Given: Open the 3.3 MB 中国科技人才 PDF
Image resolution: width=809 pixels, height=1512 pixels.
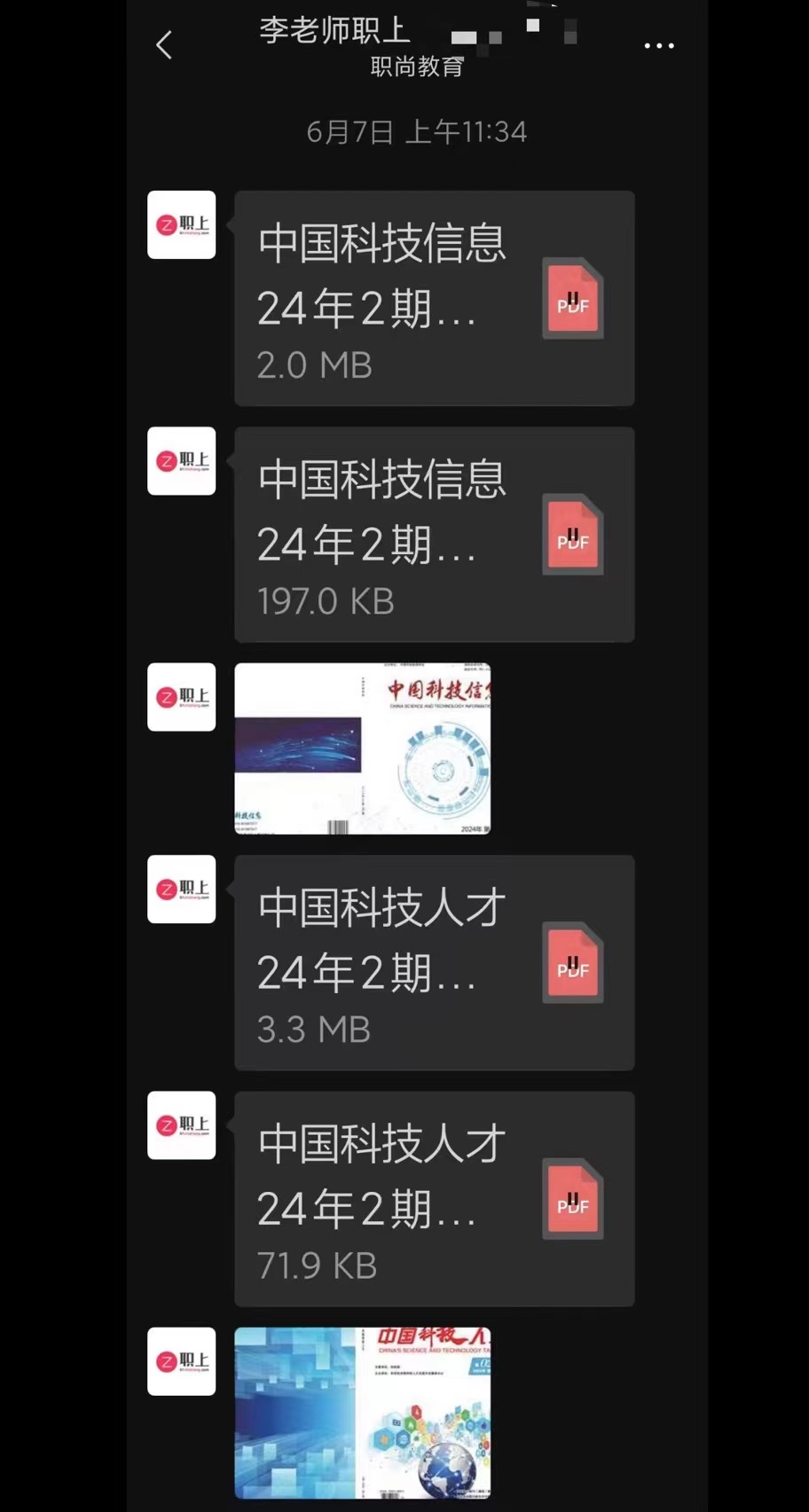Looking at the screenshot, I should tap(434, 963).
